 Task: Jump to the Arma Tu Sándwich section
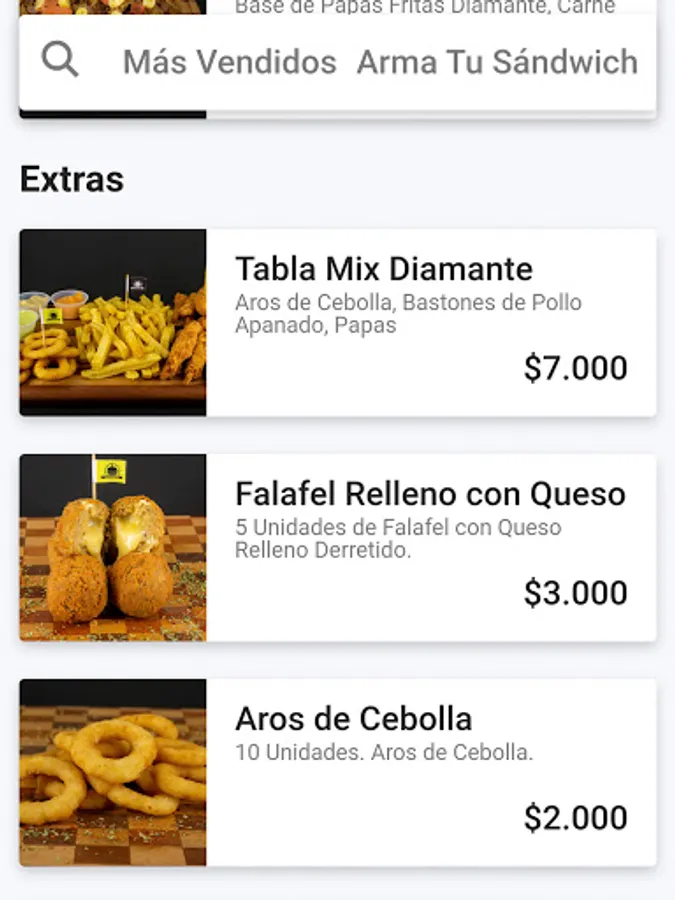[x=497, y=62]
